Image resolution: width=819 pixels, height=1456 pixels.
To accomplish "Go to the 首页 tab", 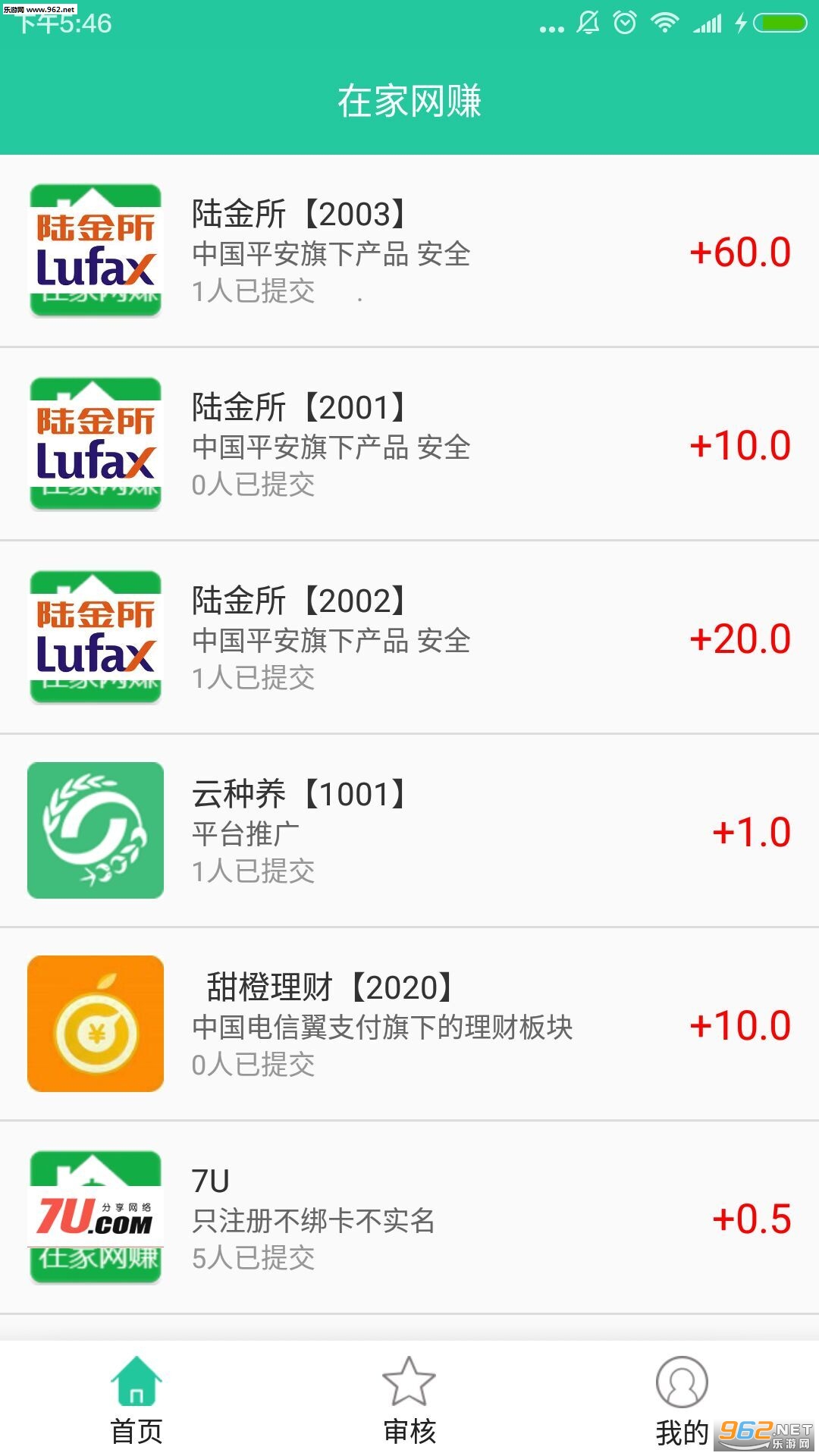I will 136,1400.
